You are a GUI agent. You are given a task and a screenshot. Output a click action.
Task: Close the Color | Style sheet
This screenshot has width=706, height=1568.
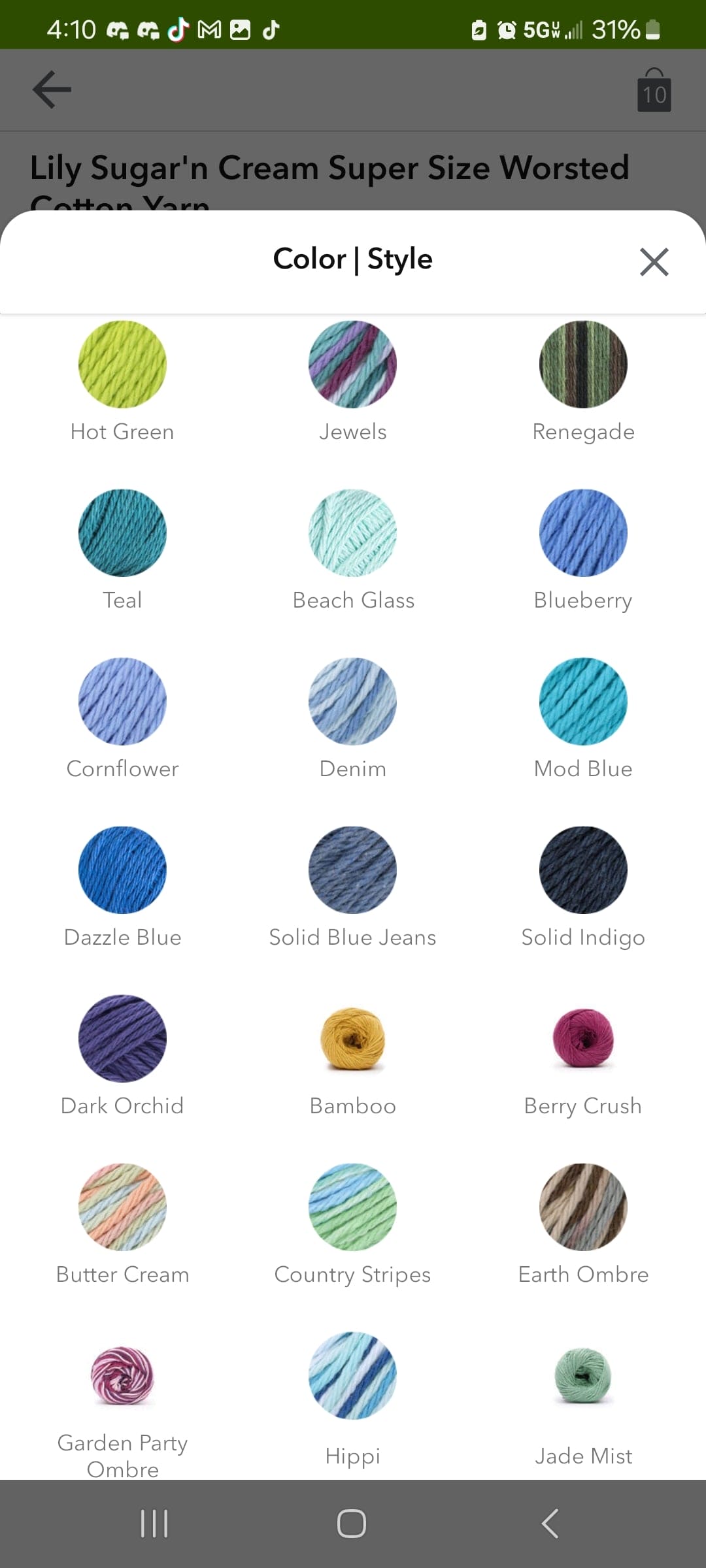pyautogui.click(x=654, y=262)
